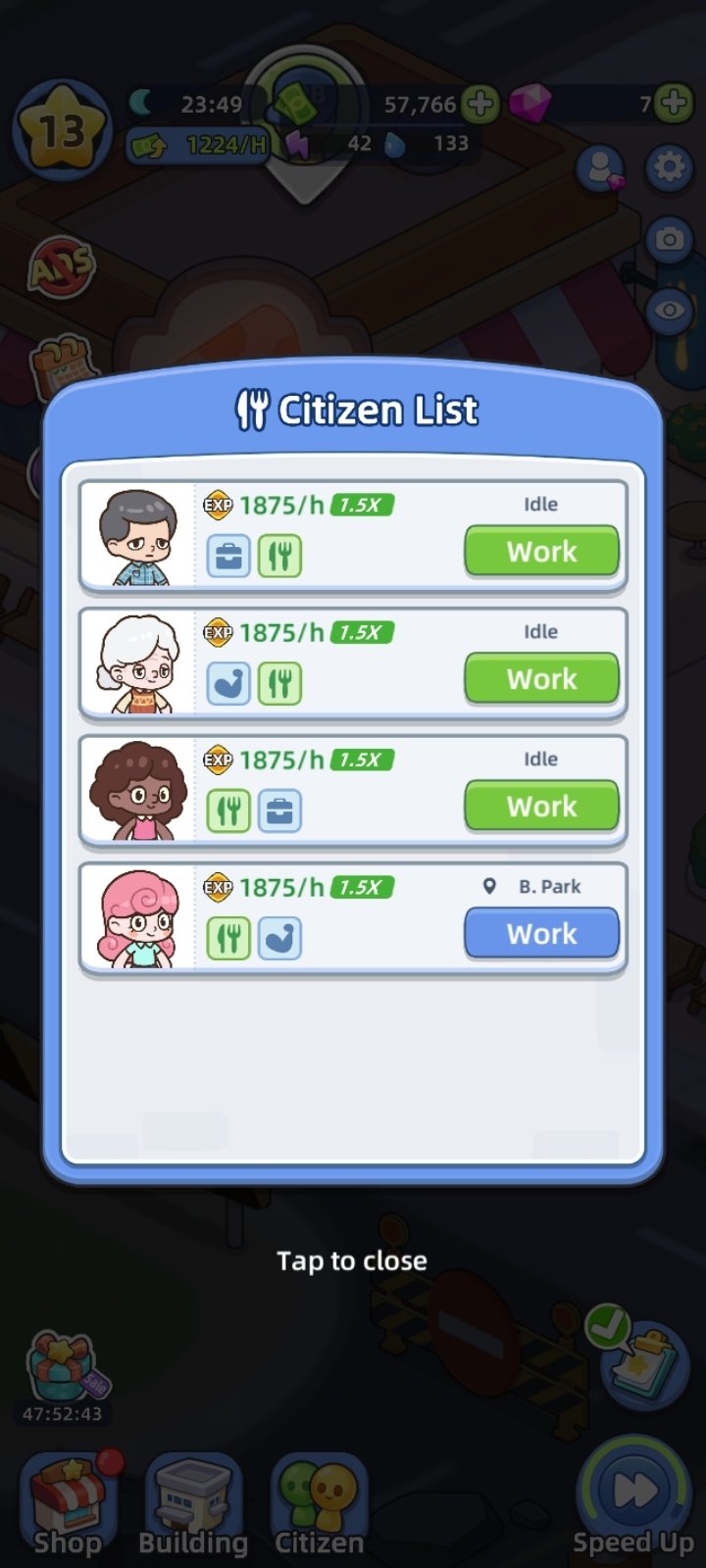Assign the grey-haired man to work
This screenshot has height=1568, width=706.
541,551
